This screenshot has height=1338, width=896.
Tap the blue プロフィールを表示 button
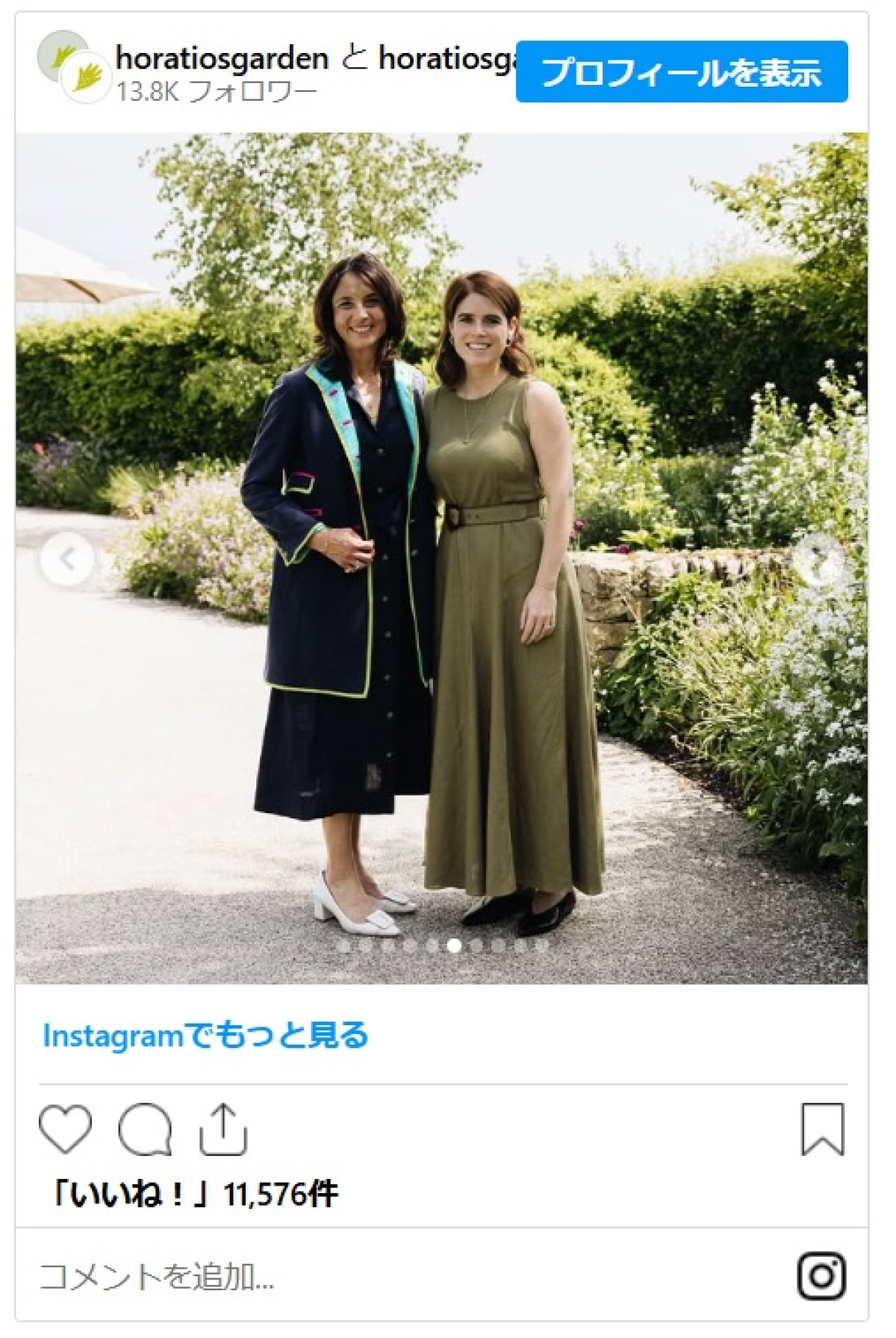pyautogui.click(x=681, y=72)
